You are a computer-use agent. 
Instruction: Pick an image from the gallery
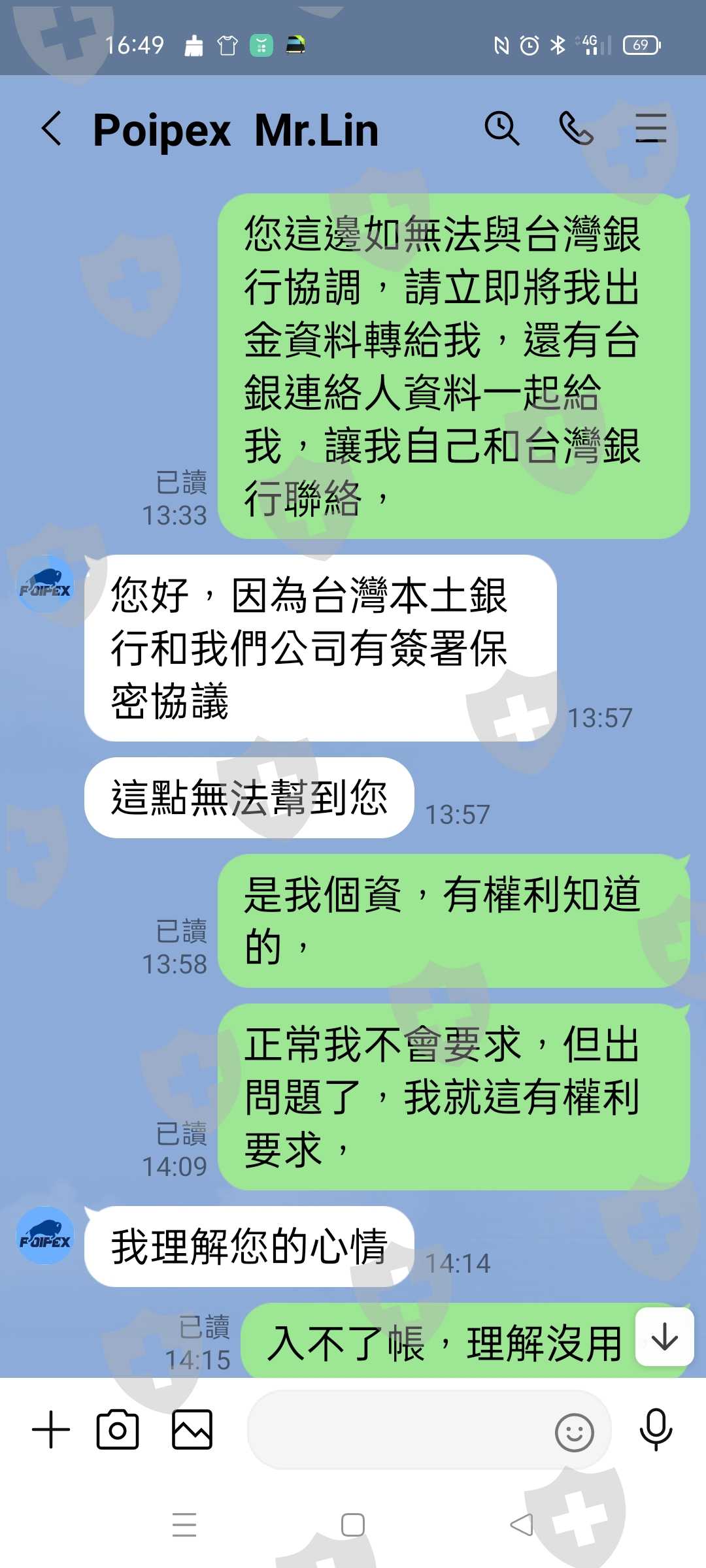pos(192,1429)
